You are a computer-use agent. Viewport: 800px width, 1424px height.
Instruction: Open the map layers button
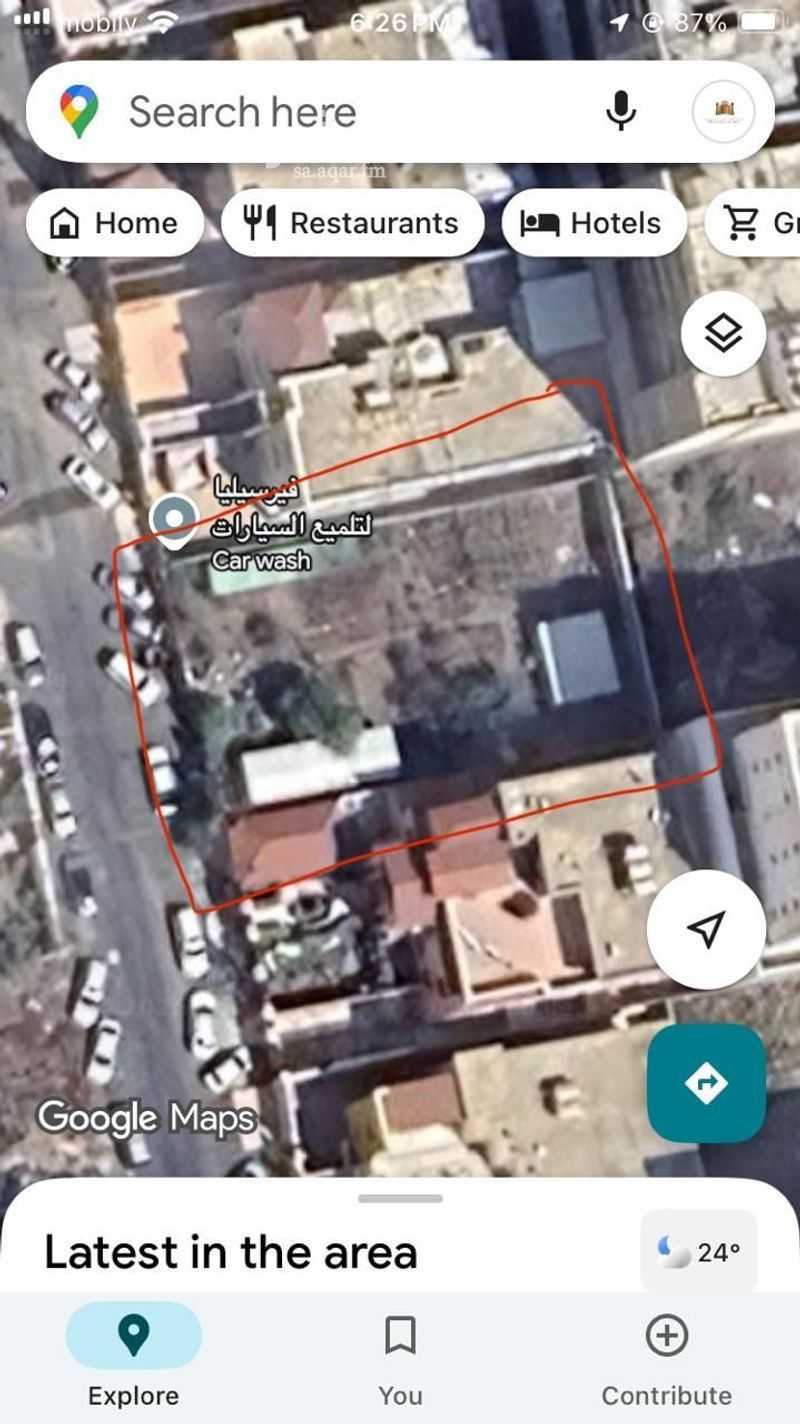pyautogui.click(x=723, y=334)
